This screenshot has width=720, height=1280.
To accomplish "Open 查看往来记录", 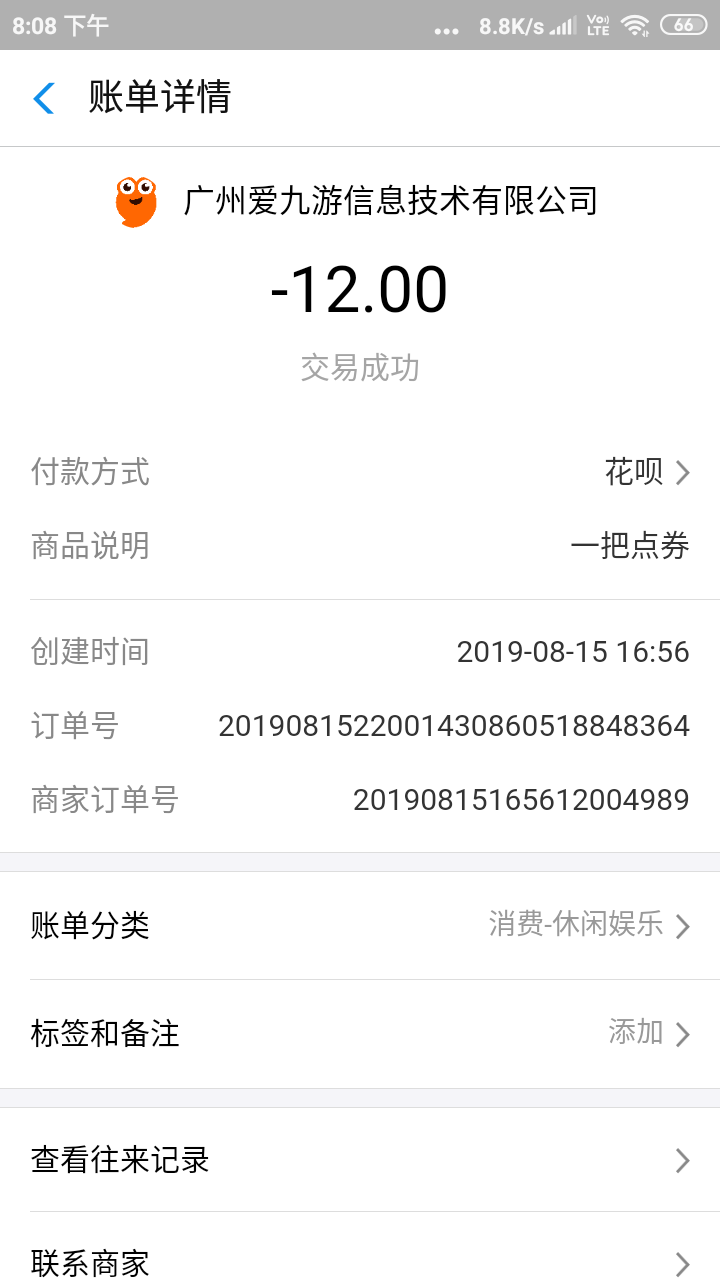I will (360, 1160).
